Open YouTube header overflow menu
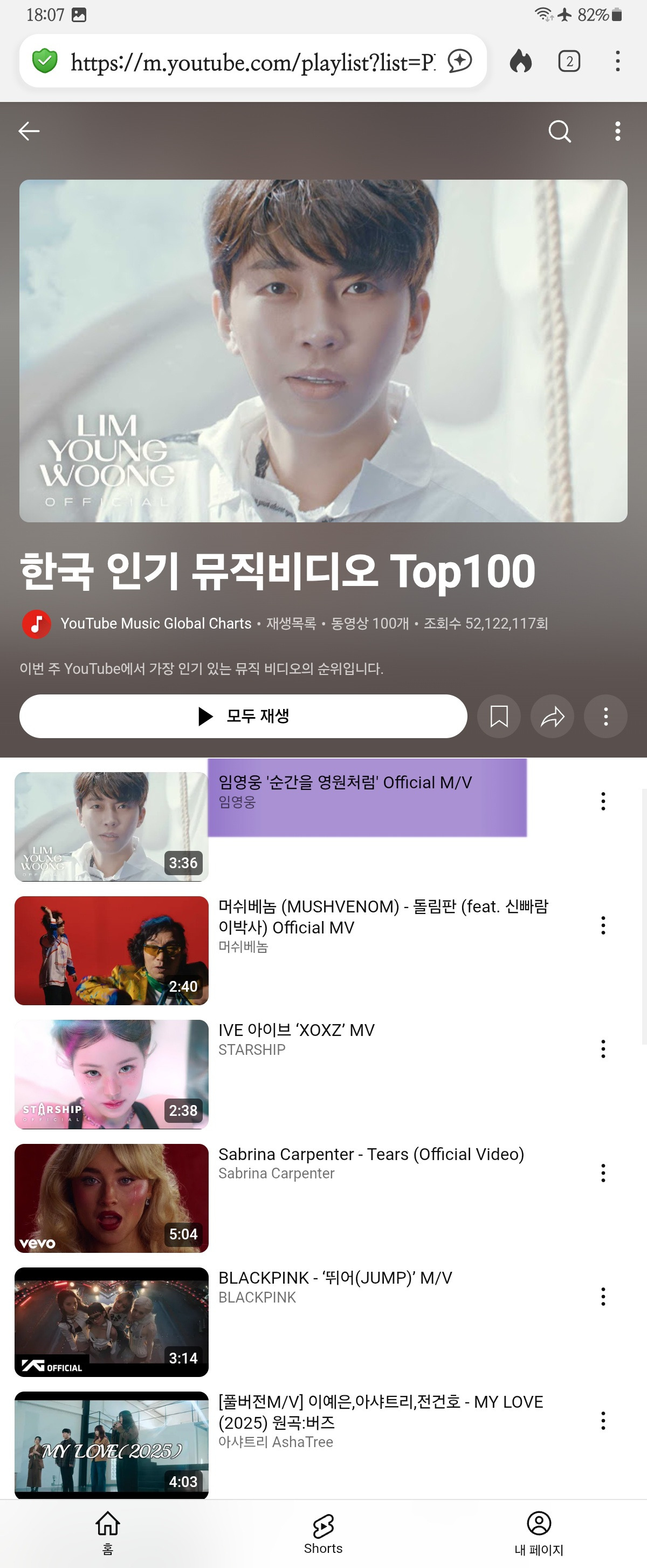The width and height of the screenshot is (647, 1568). [617, 131]
